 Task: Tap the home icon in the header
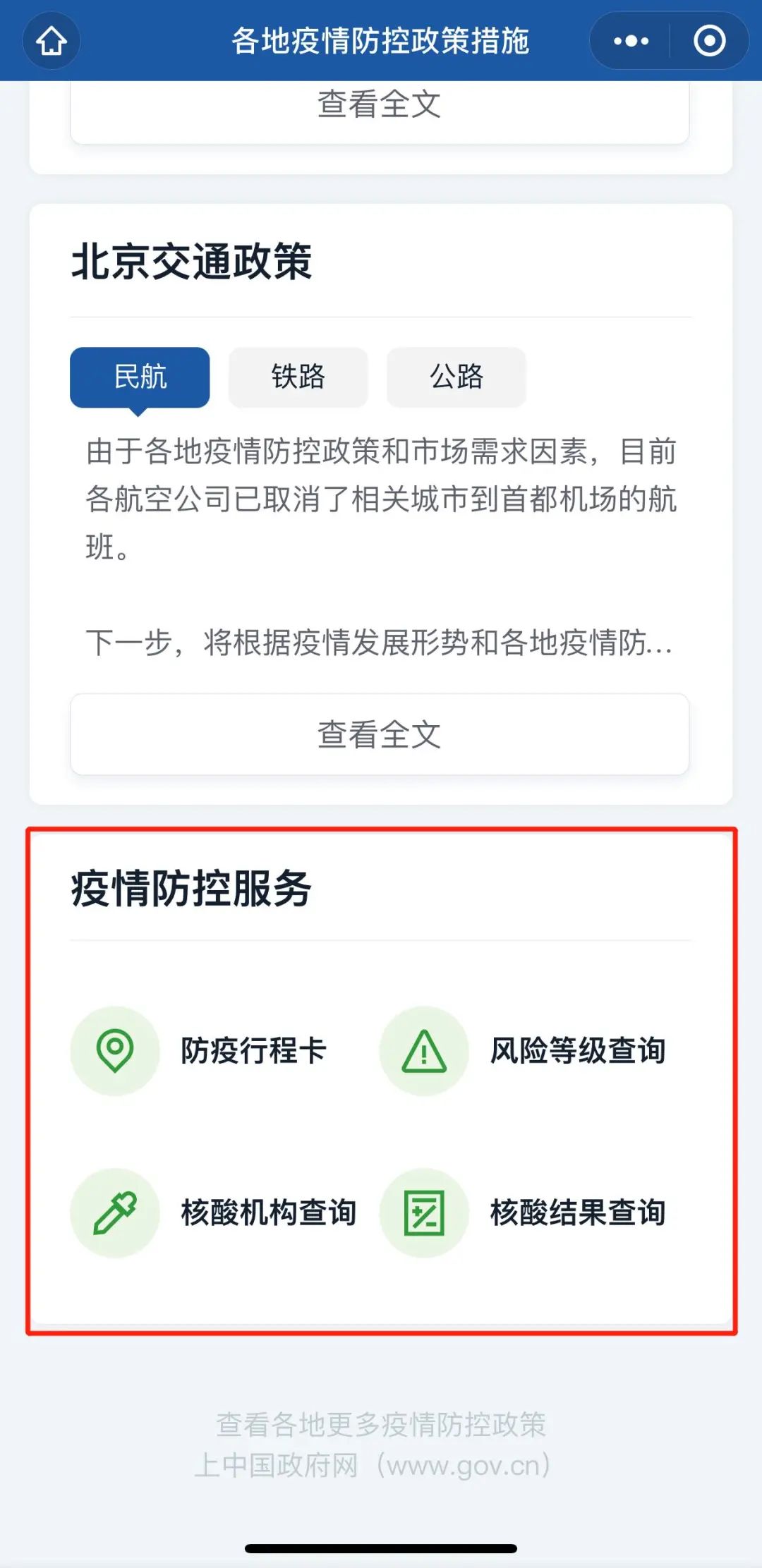coord(52,41)
